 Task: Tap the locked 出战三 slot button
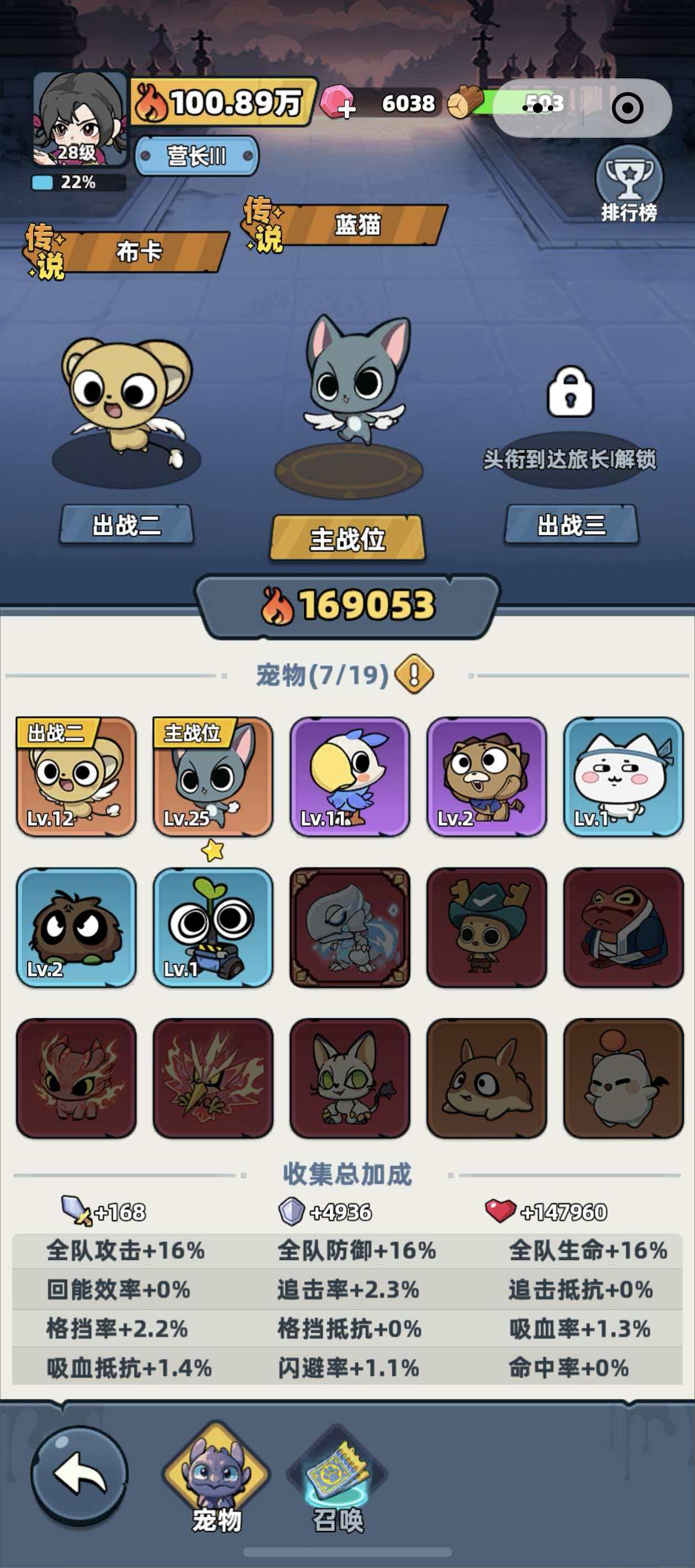(x=571, y=524)
